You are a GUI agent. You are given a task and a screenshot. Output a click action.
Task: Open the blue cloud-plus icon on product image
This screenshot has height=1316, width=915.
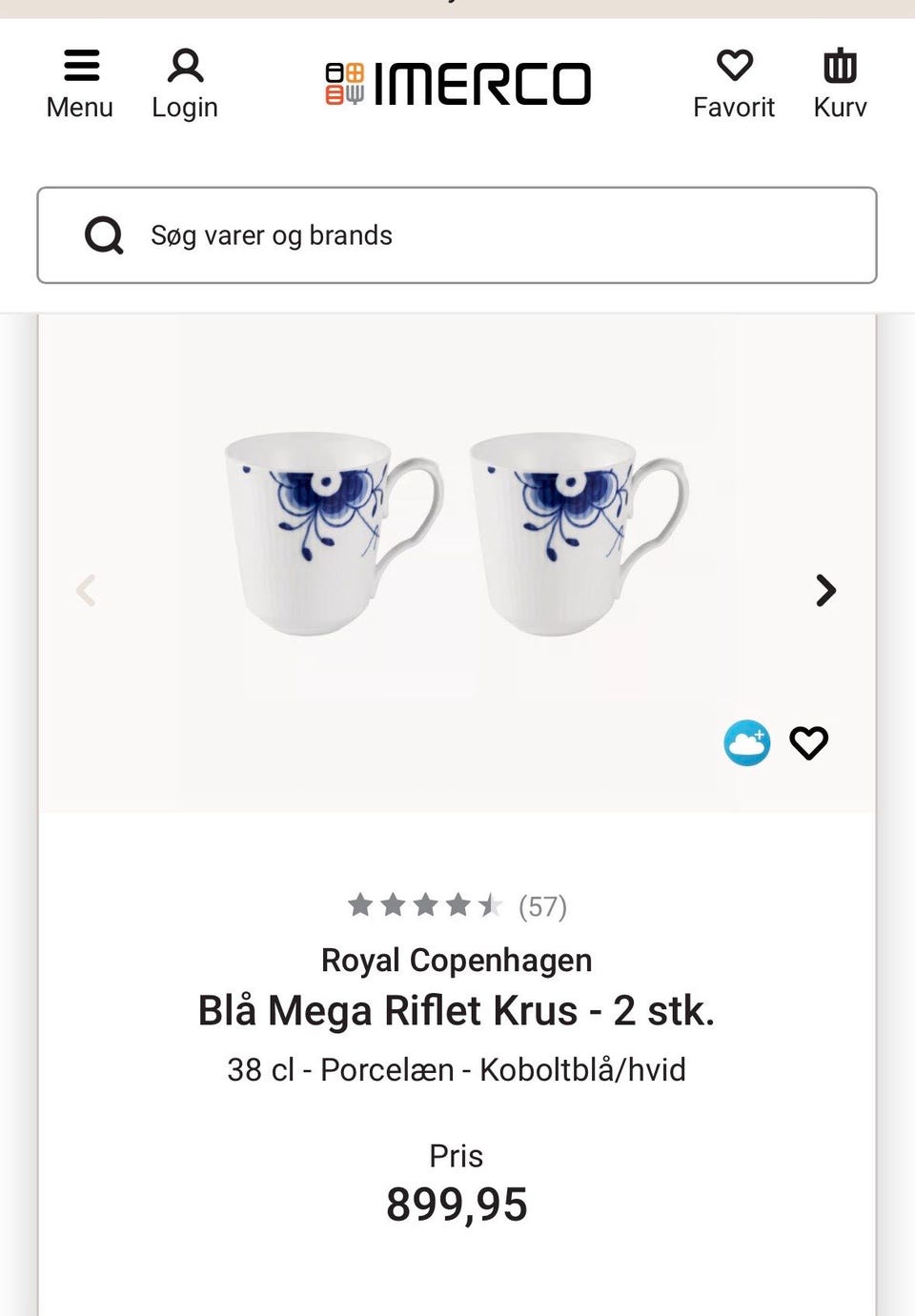pyautogui.click(x=747, y=742)
